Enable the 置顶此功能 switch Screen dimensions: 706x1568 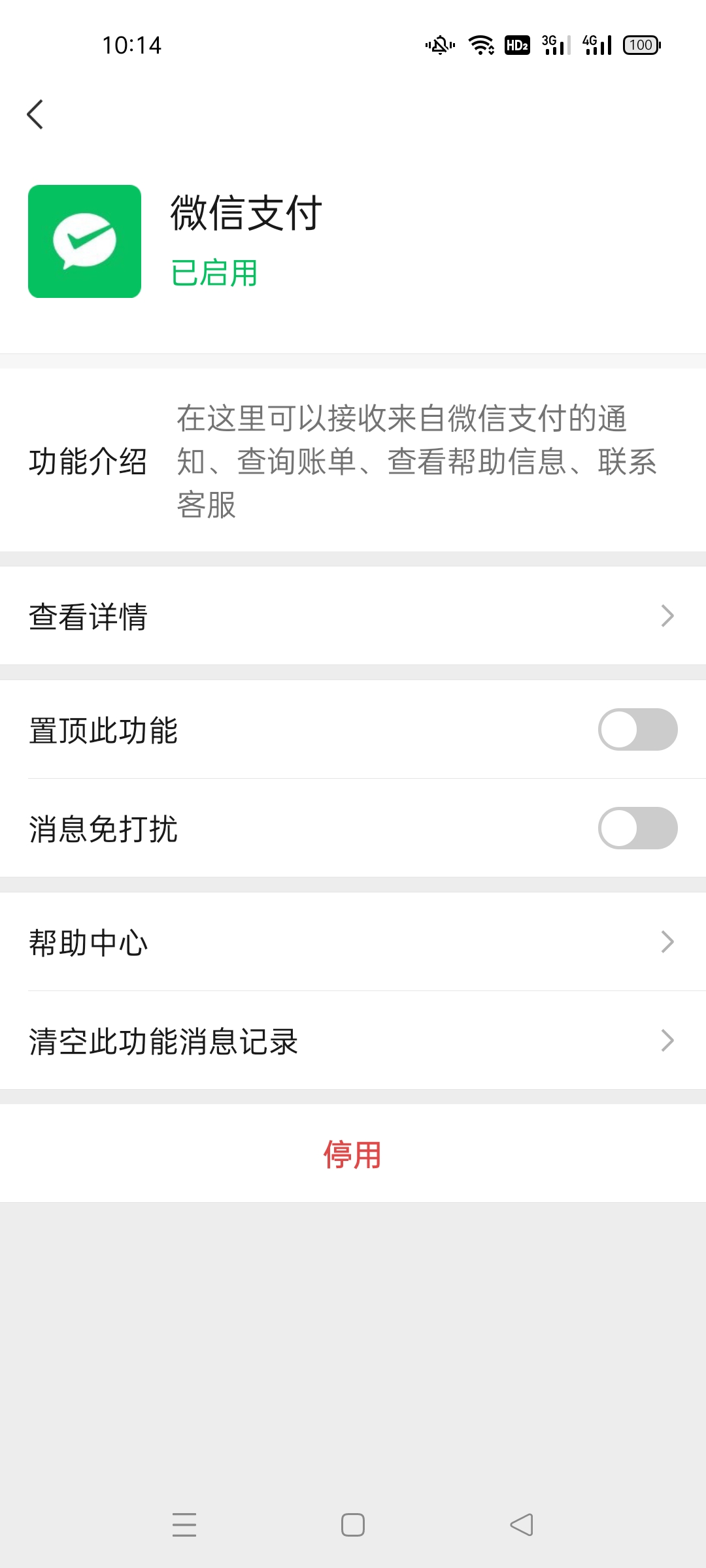(637, 730)
